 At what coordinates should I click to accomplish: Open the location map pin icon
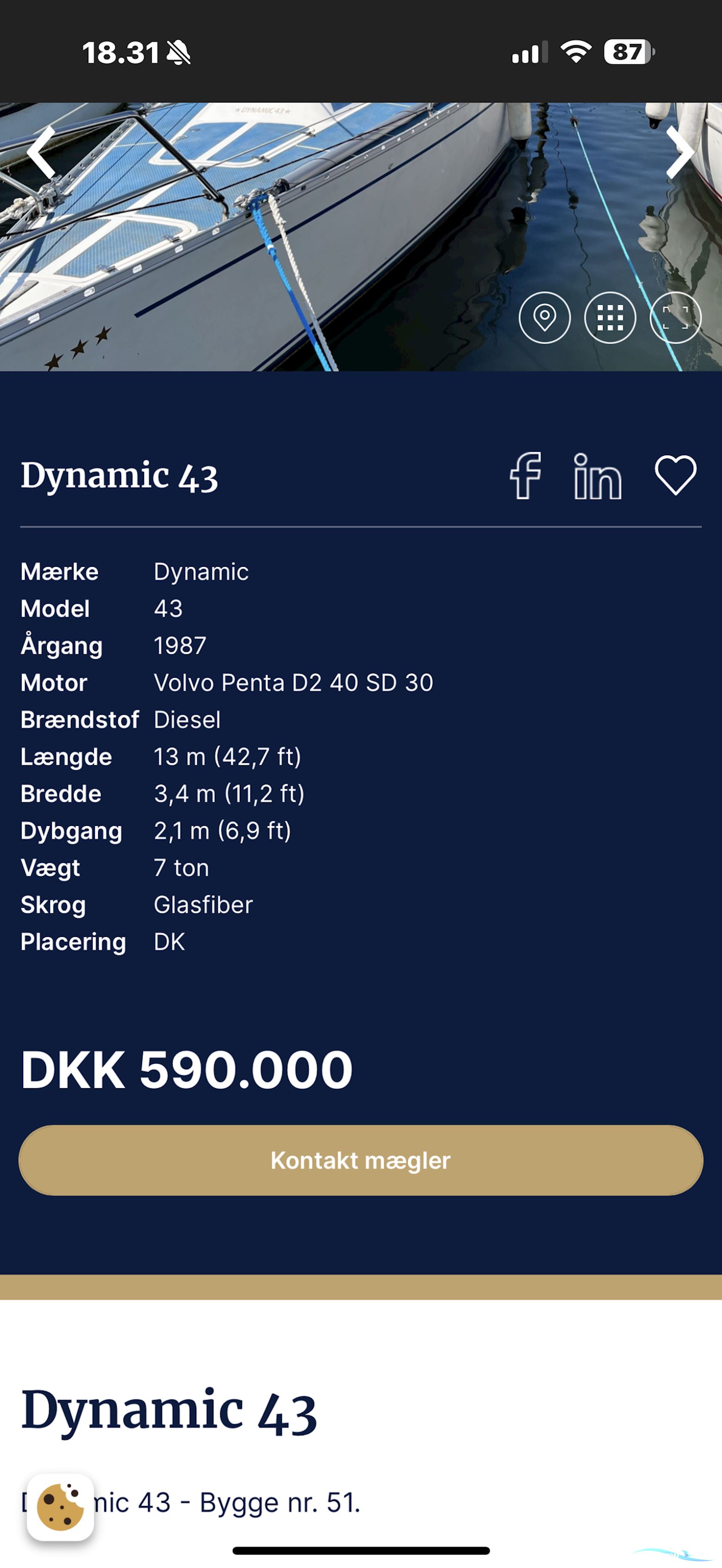click(x=547, y=317)
